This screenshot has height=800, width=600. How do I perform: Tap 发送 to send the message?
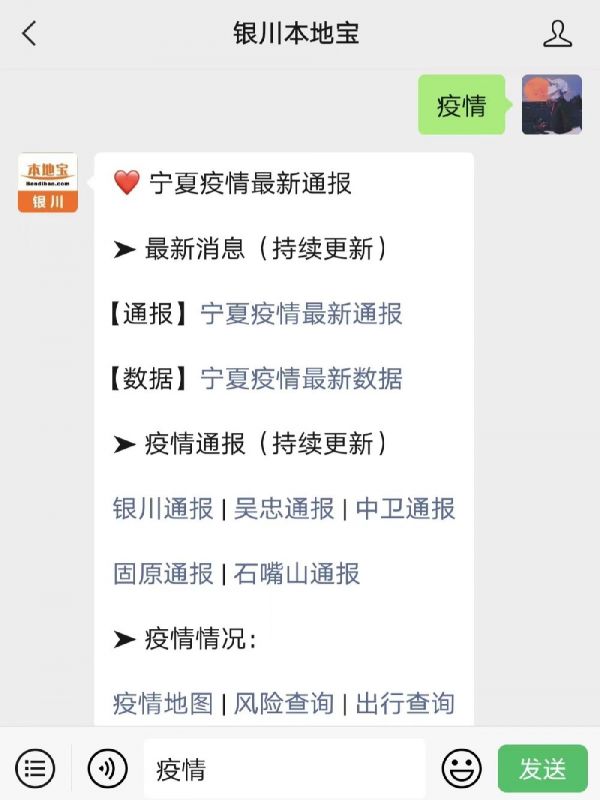point(542,769)
